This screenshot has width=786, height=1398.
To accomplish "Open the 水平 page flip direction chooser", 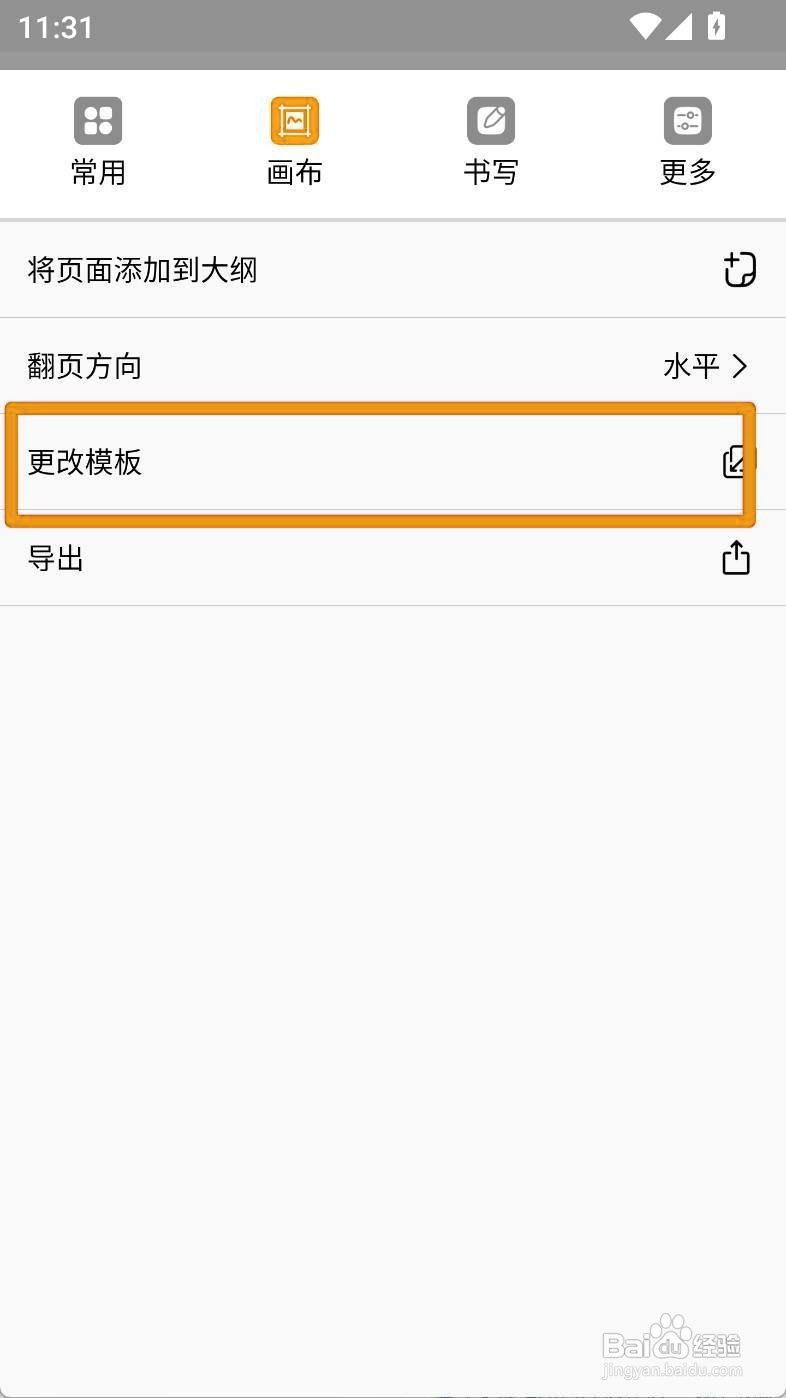I will click(693, 366).
